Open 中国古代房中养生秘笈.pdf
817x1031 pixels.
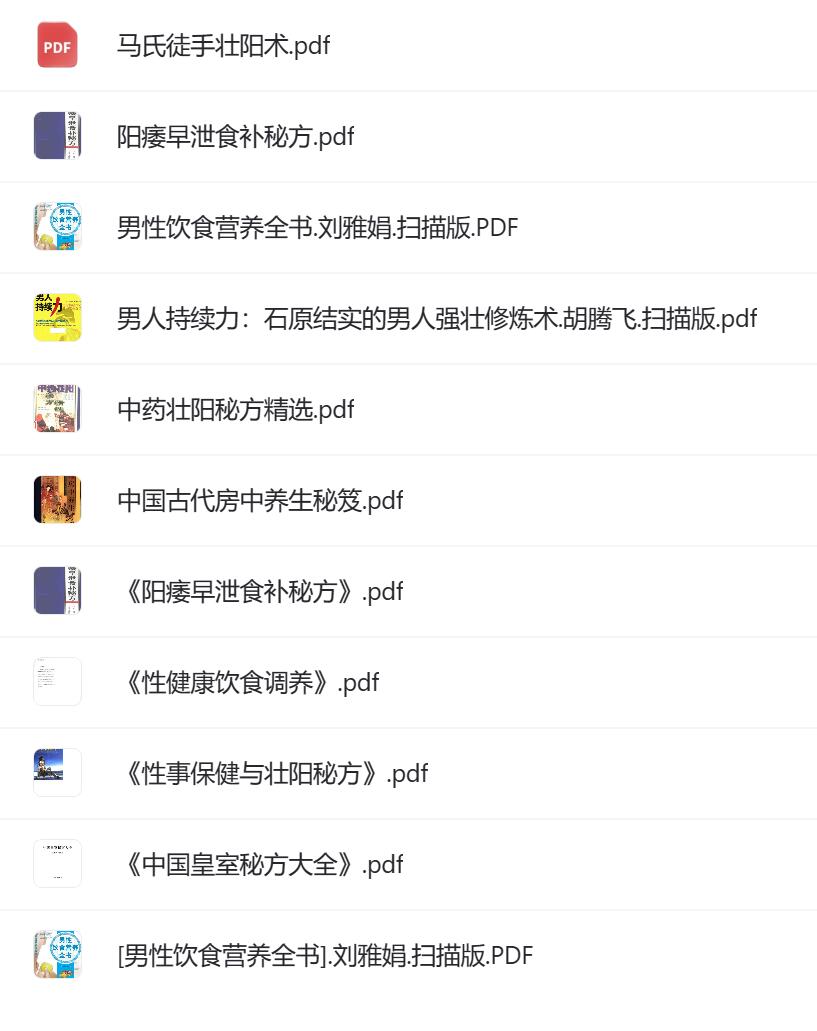[260, 501]
